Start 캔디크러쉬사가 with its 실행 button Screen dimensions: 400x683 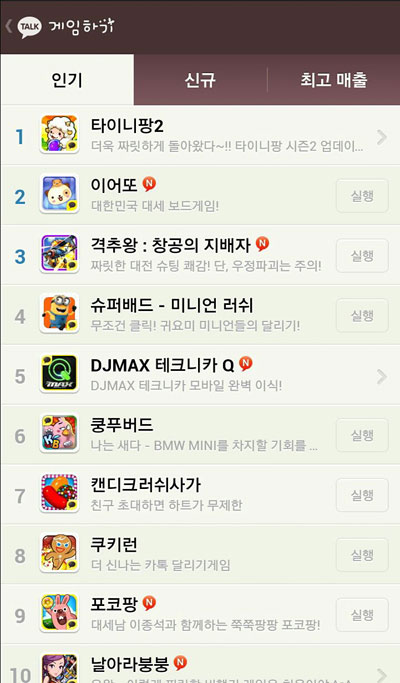(362, 495)
